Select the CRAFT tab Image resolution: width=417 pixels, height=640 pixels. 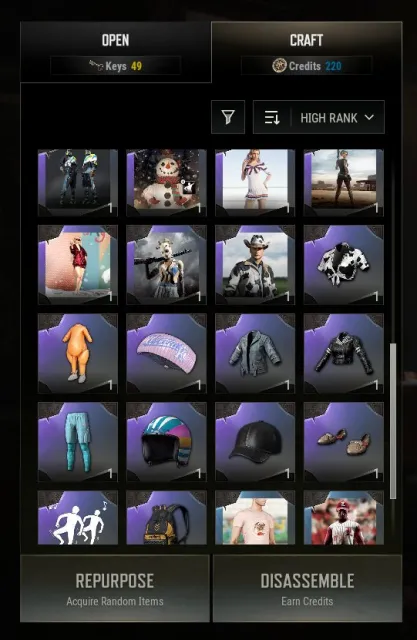(x=306, y=52)
